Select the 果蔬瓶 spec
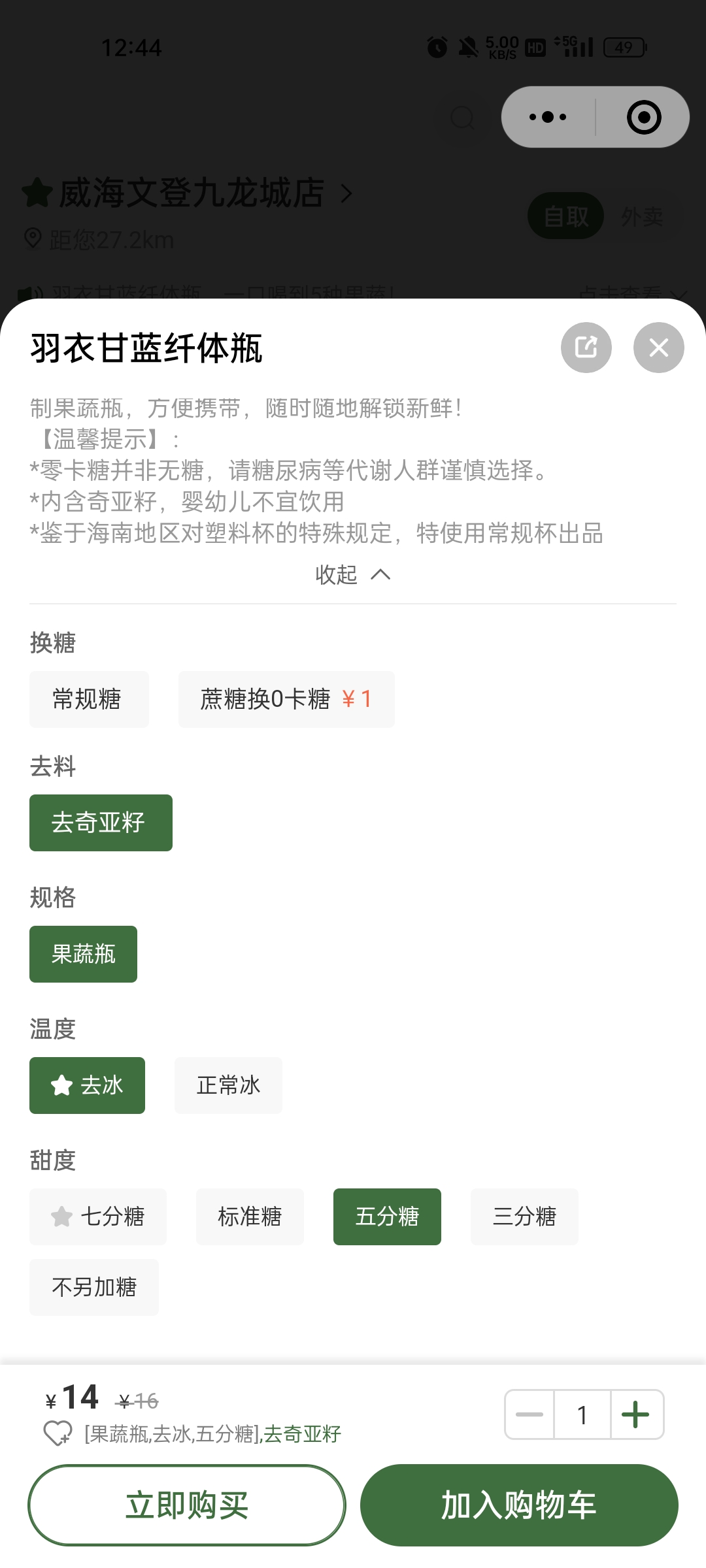706x1568 pixels. (83, 954)
